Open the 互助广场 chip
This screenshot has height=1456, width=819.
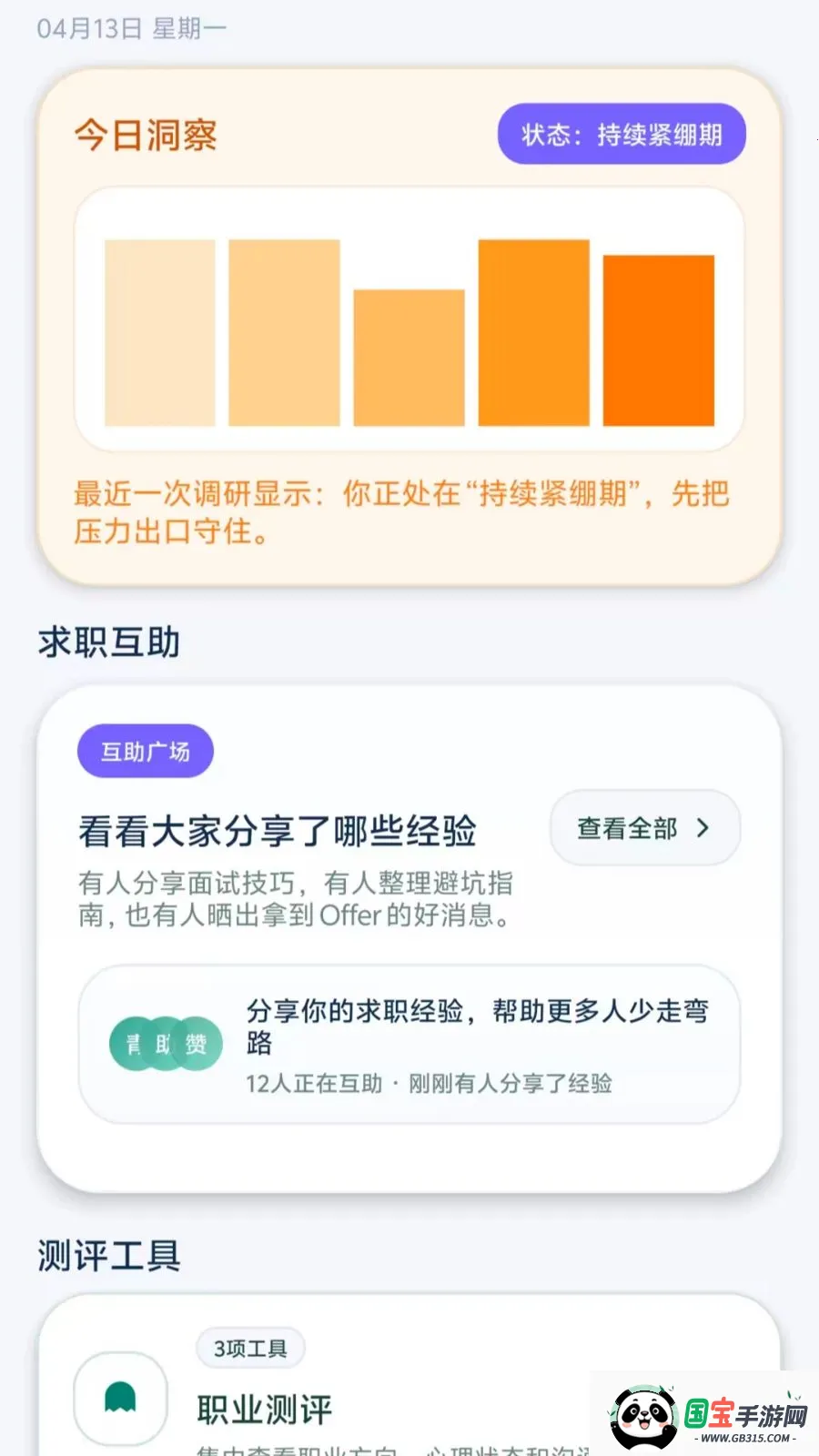click(146, 752)
